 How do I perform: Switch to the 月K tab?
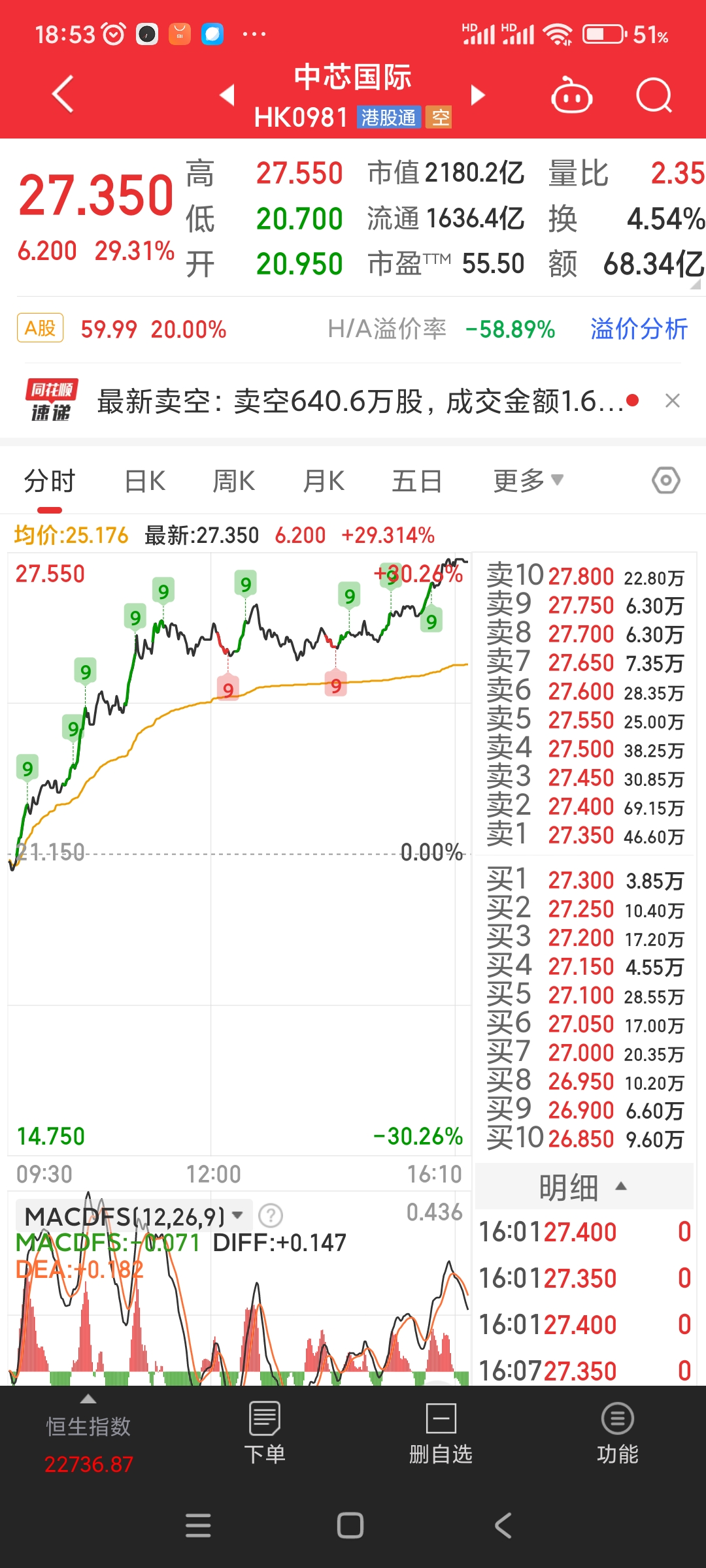[x=324, y=482]
